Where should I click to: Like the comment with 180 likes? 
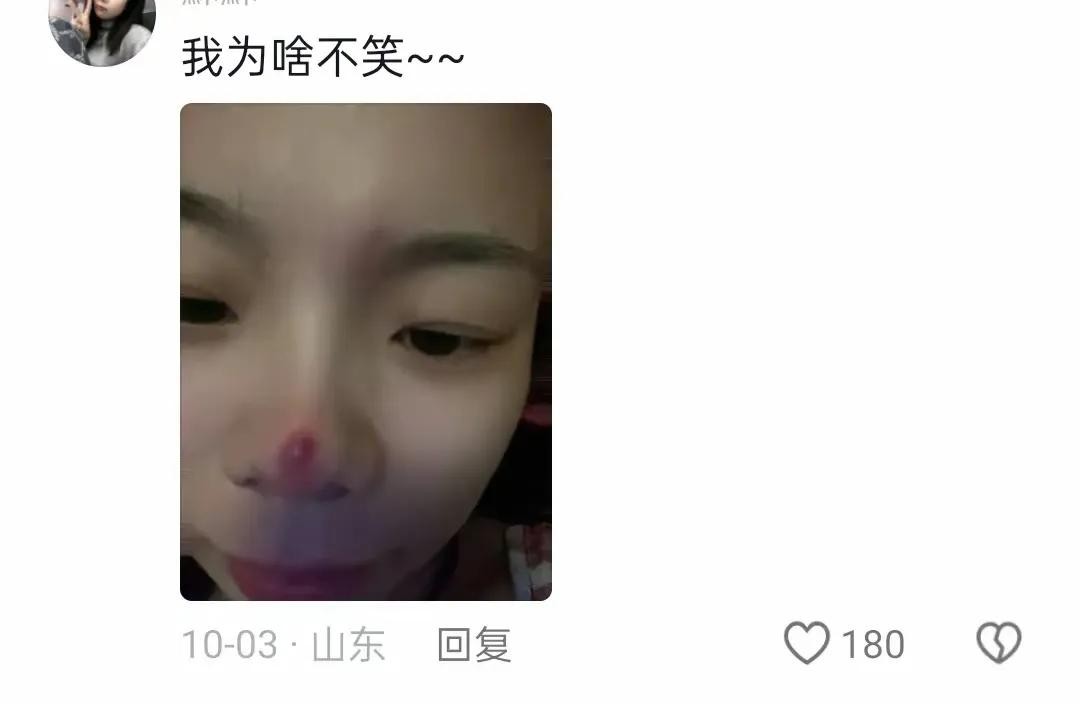(807, 643)
